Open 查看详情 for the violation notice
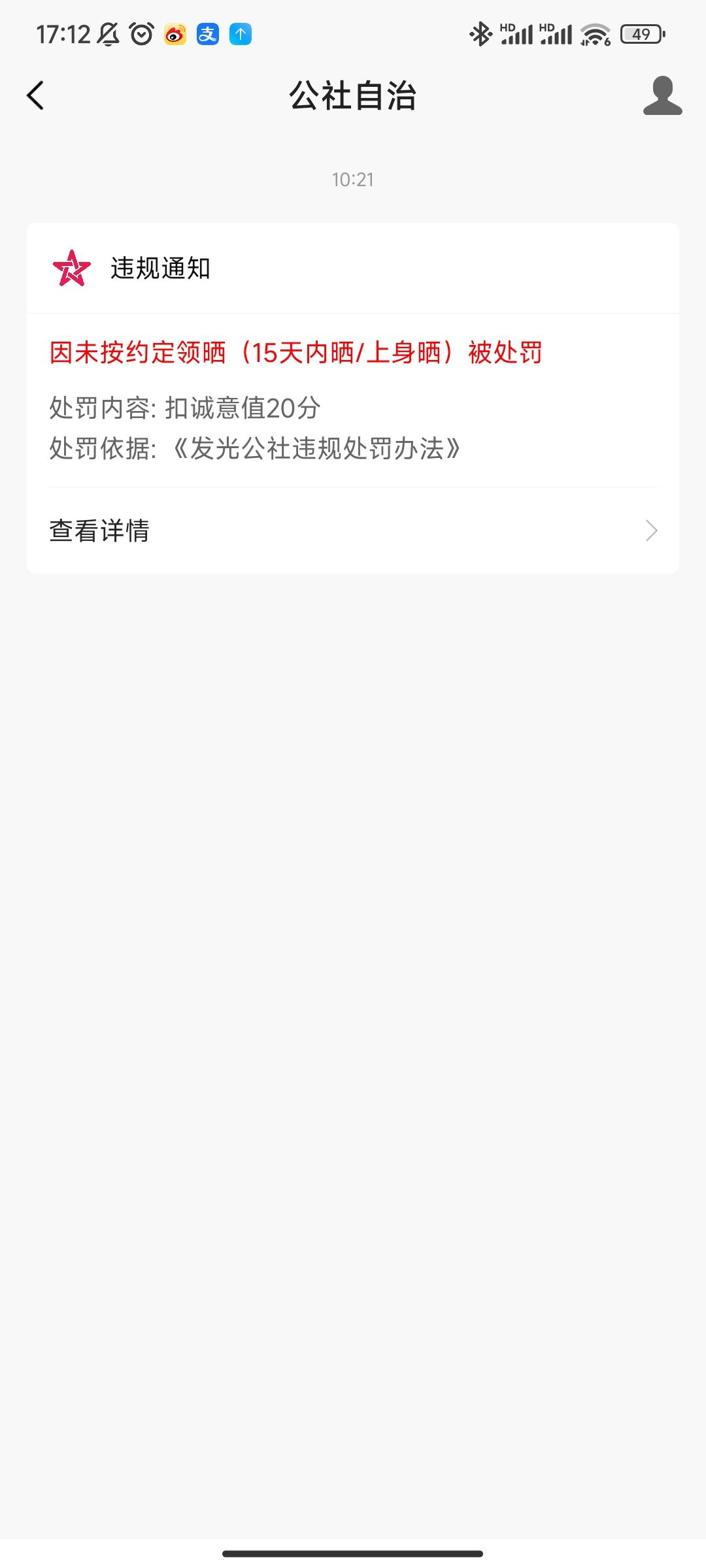This screenshot has width=706, height=1568. (353, 531)
